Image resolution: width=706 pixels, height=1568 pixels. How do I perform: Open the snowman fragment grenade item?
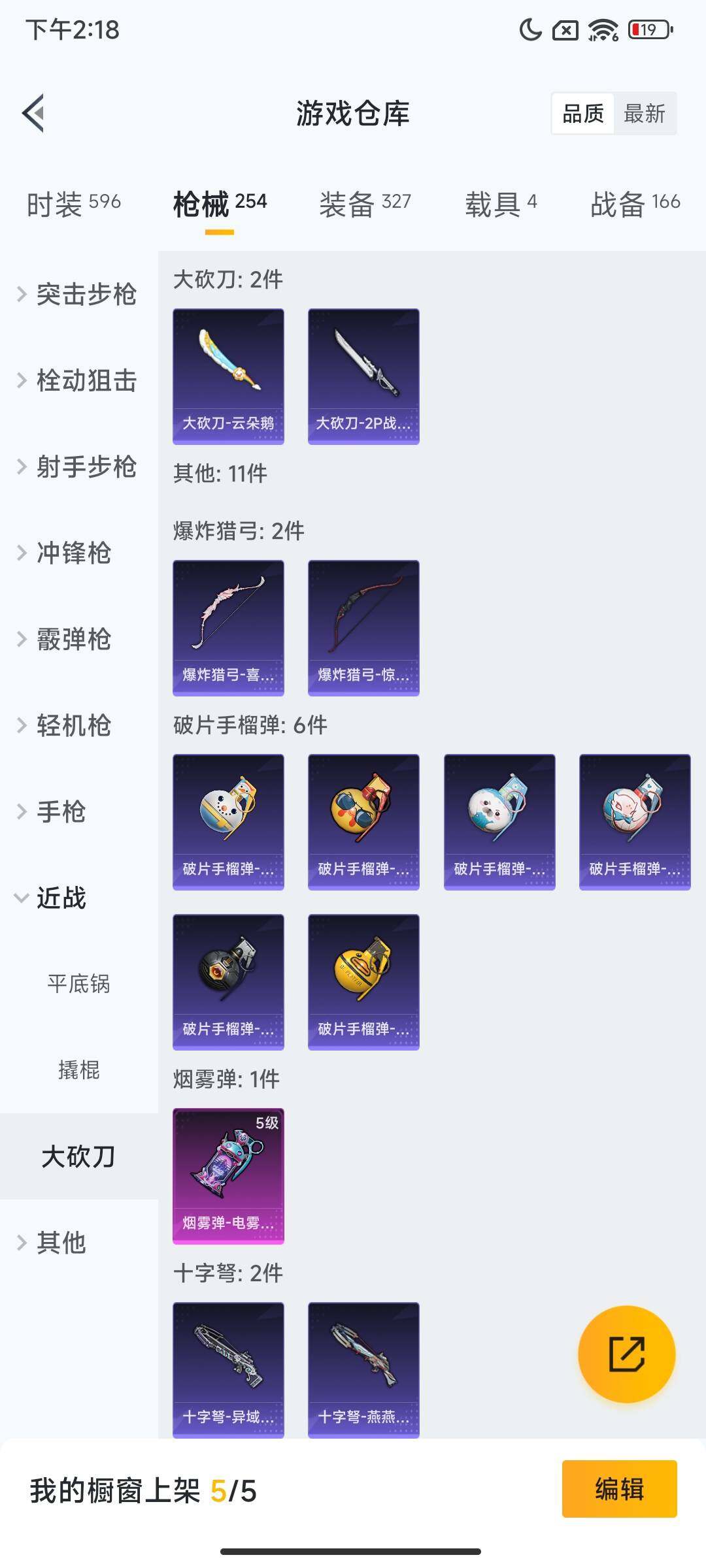(x=228, y=820)
